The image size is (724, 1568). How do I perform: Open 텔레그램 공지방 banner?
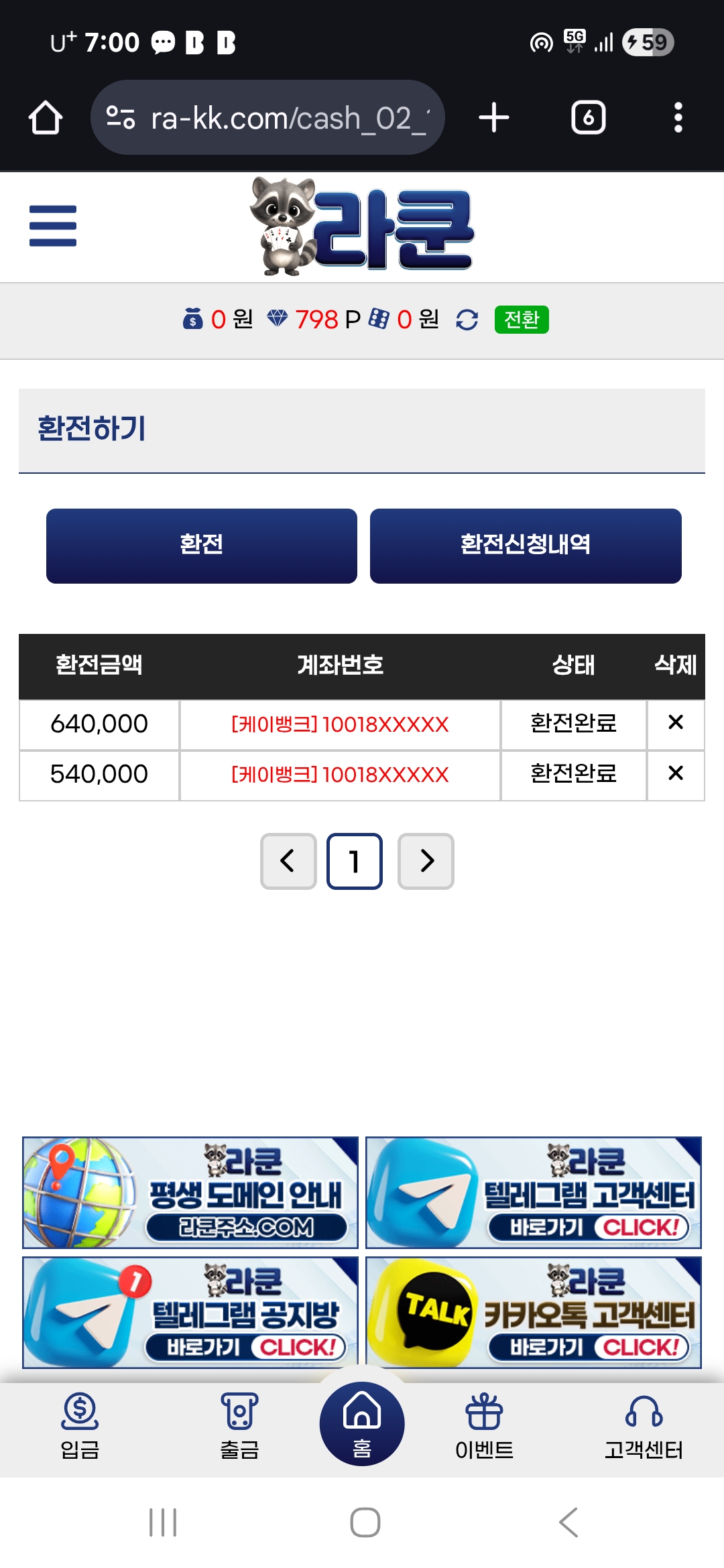[190, 1312]
